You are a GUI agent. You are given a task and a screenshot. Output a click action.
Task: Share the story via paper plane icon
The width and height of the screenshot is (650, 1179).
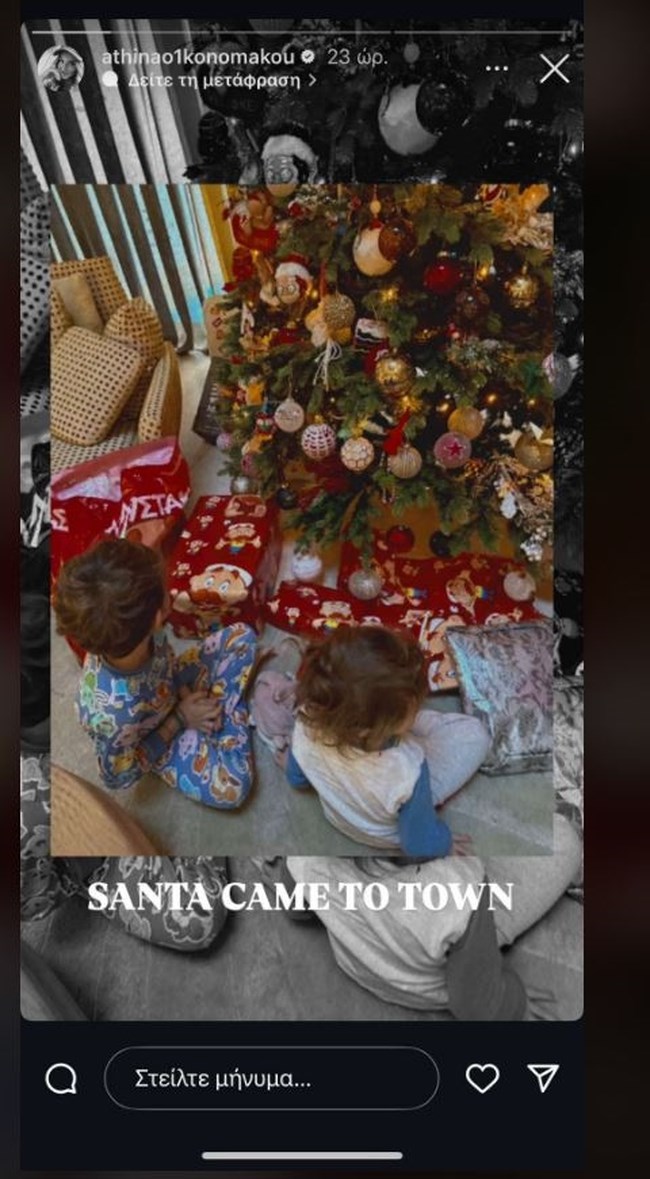point(542,1077)
